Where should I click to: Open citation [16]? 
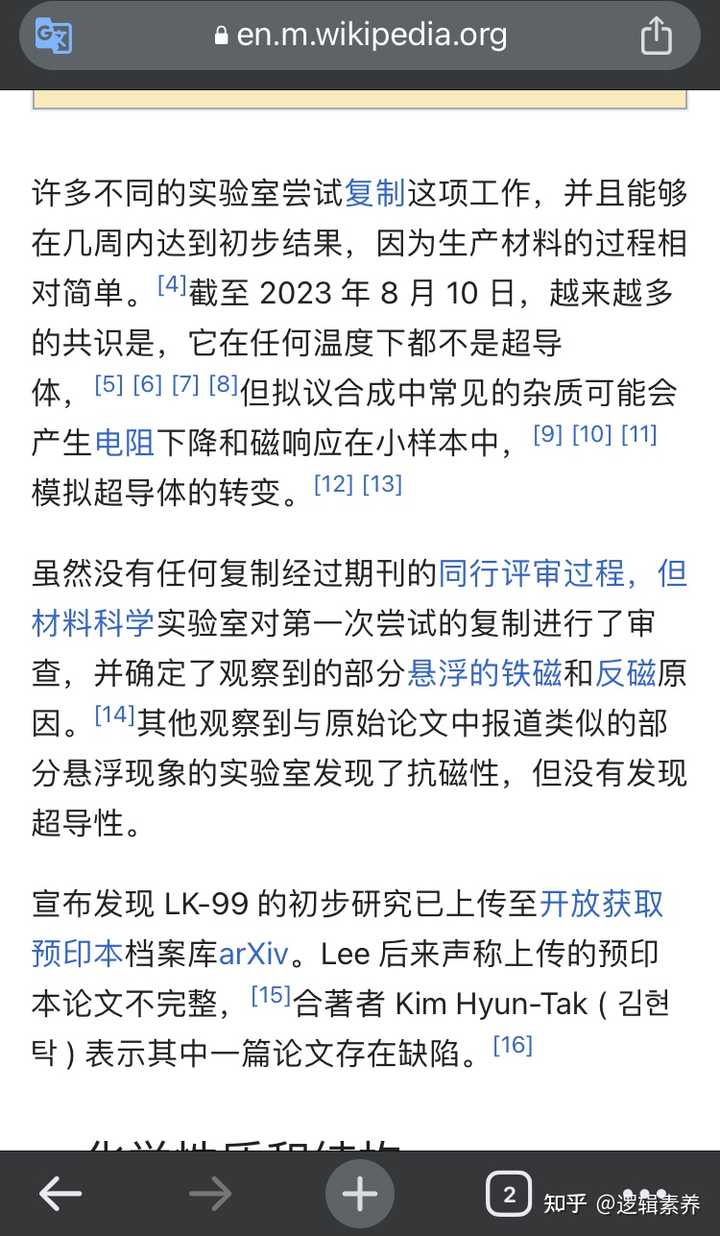click(x=512, y=1045)
